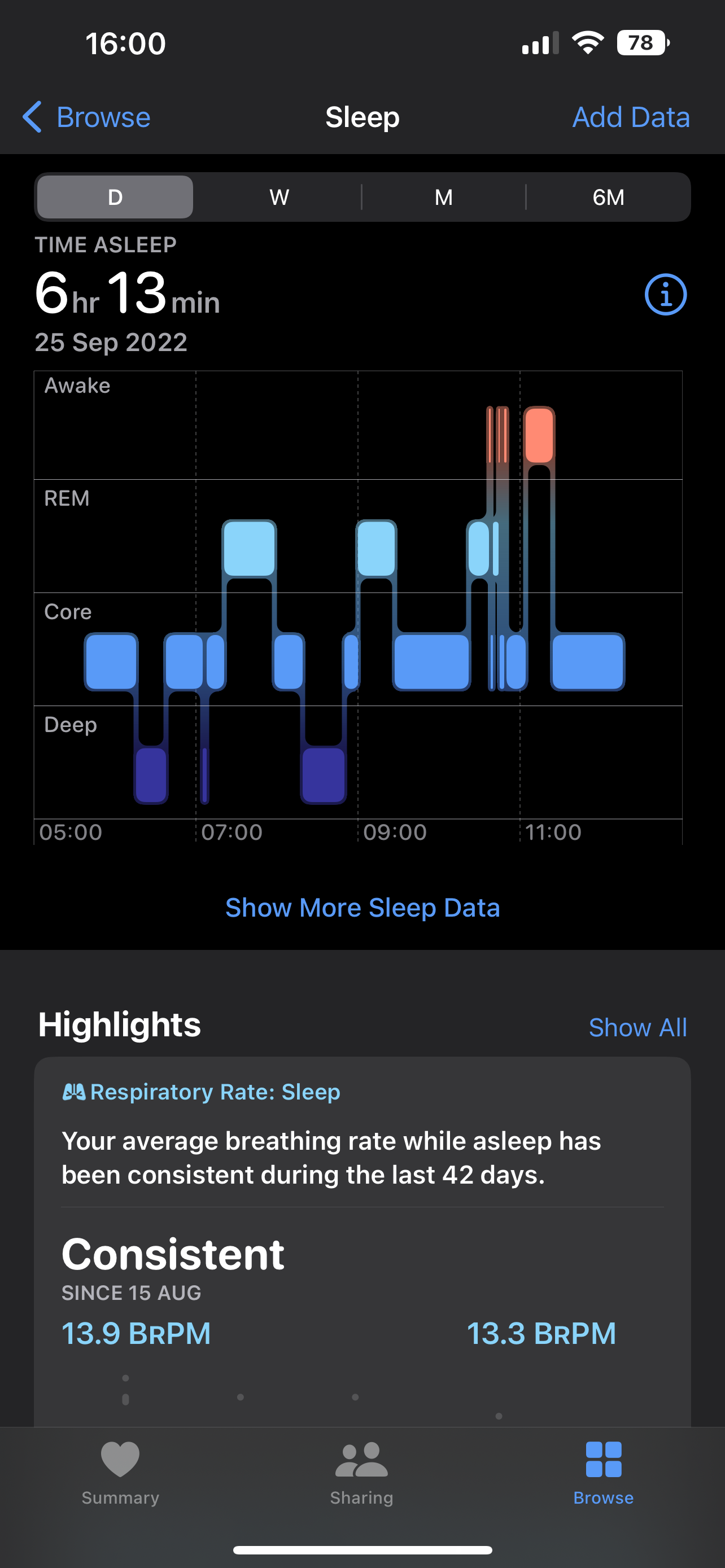Screen dimensions: 725x1568
Task: Show All highlights
Action: click(x=637, y=1027)
